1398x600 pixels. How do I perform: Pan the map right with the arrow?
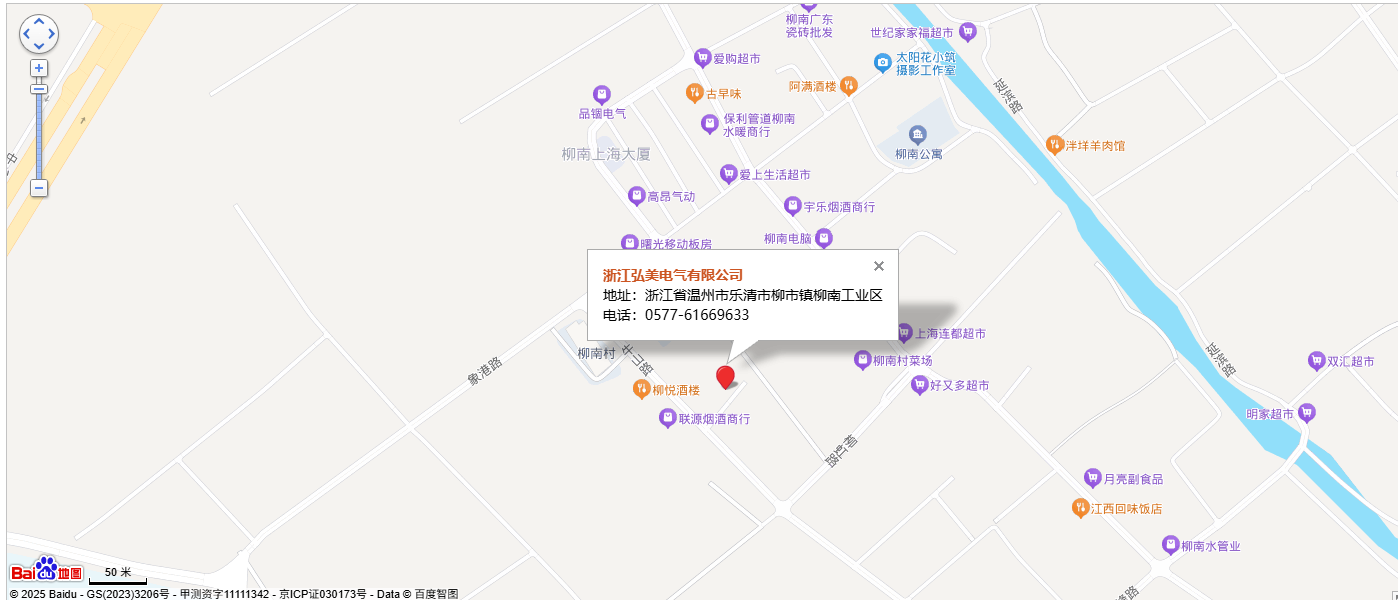[51, 34]
